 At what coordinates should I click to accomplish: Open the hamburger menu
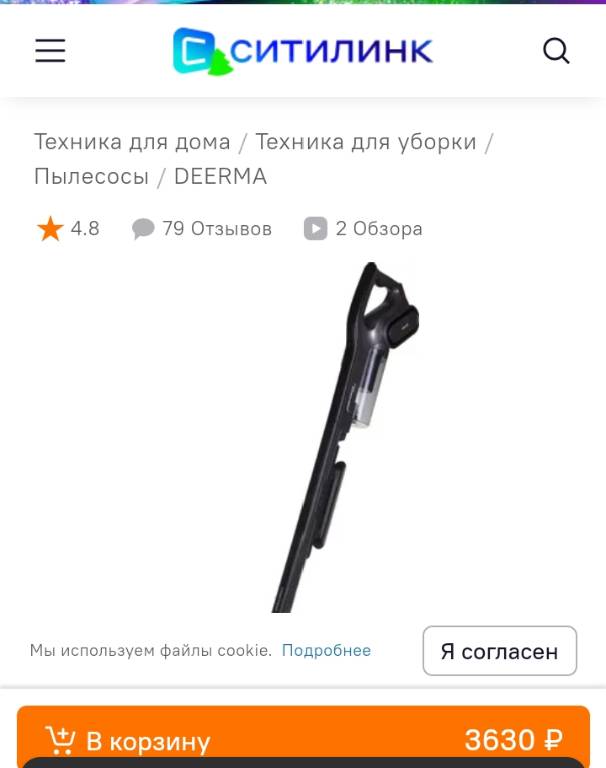[50, 51]
